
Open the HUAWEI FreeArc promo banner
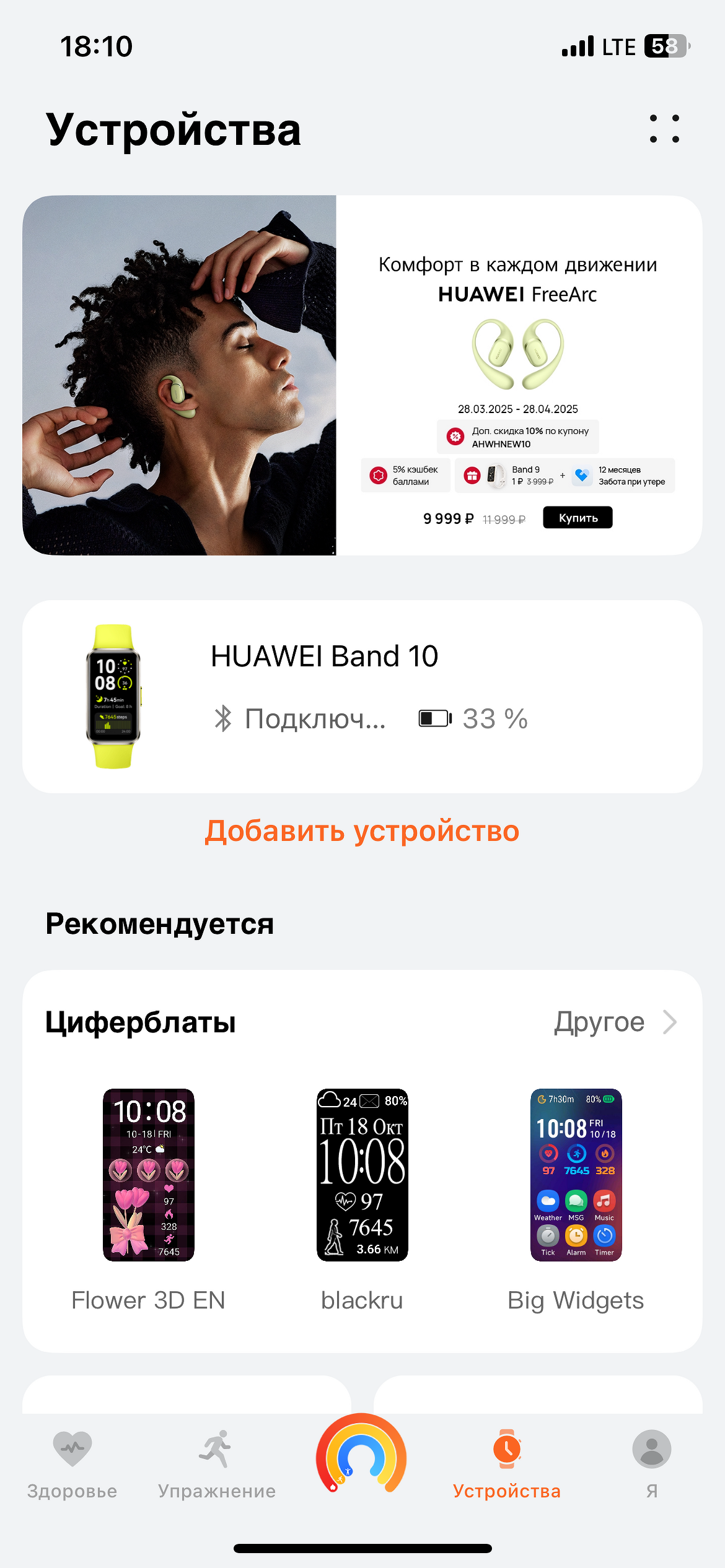pos(362,375)
